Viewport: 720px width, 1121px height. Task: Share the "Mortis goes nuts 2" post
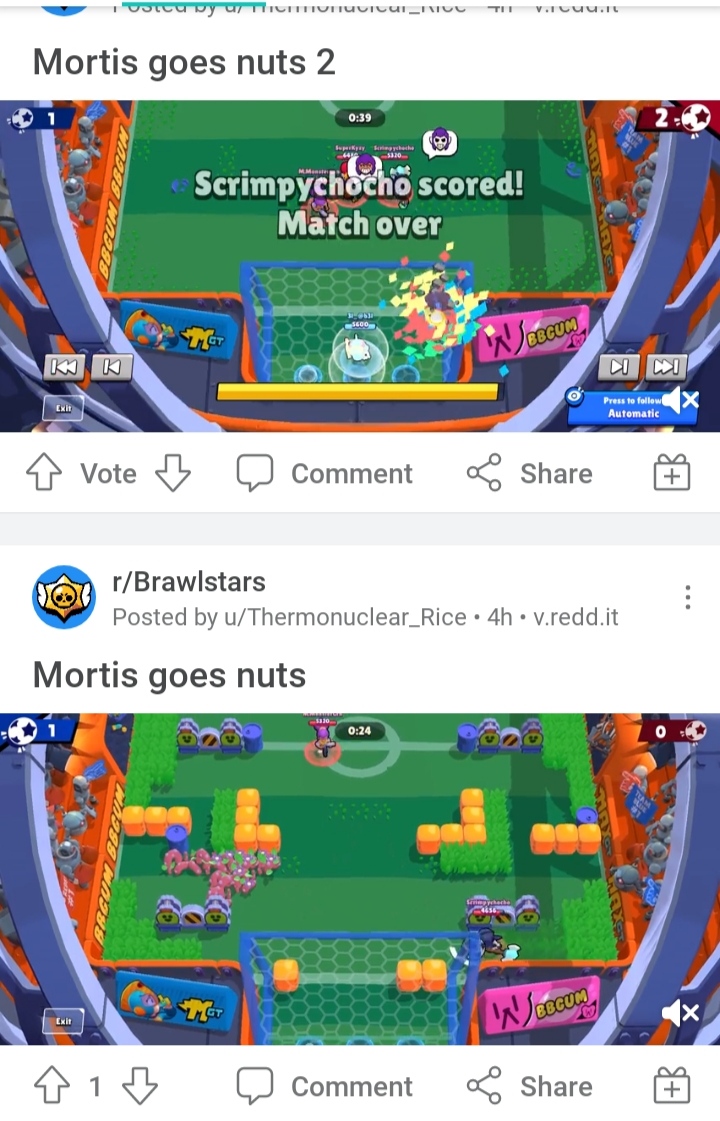click(529, 473)
